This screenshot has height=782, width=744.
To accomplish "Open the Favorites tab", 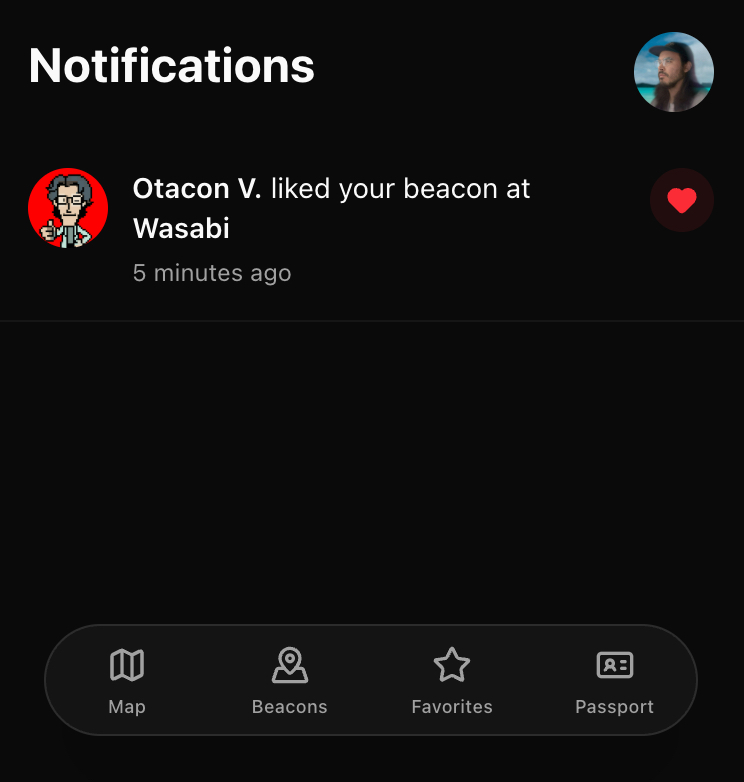I will [452, 680].
